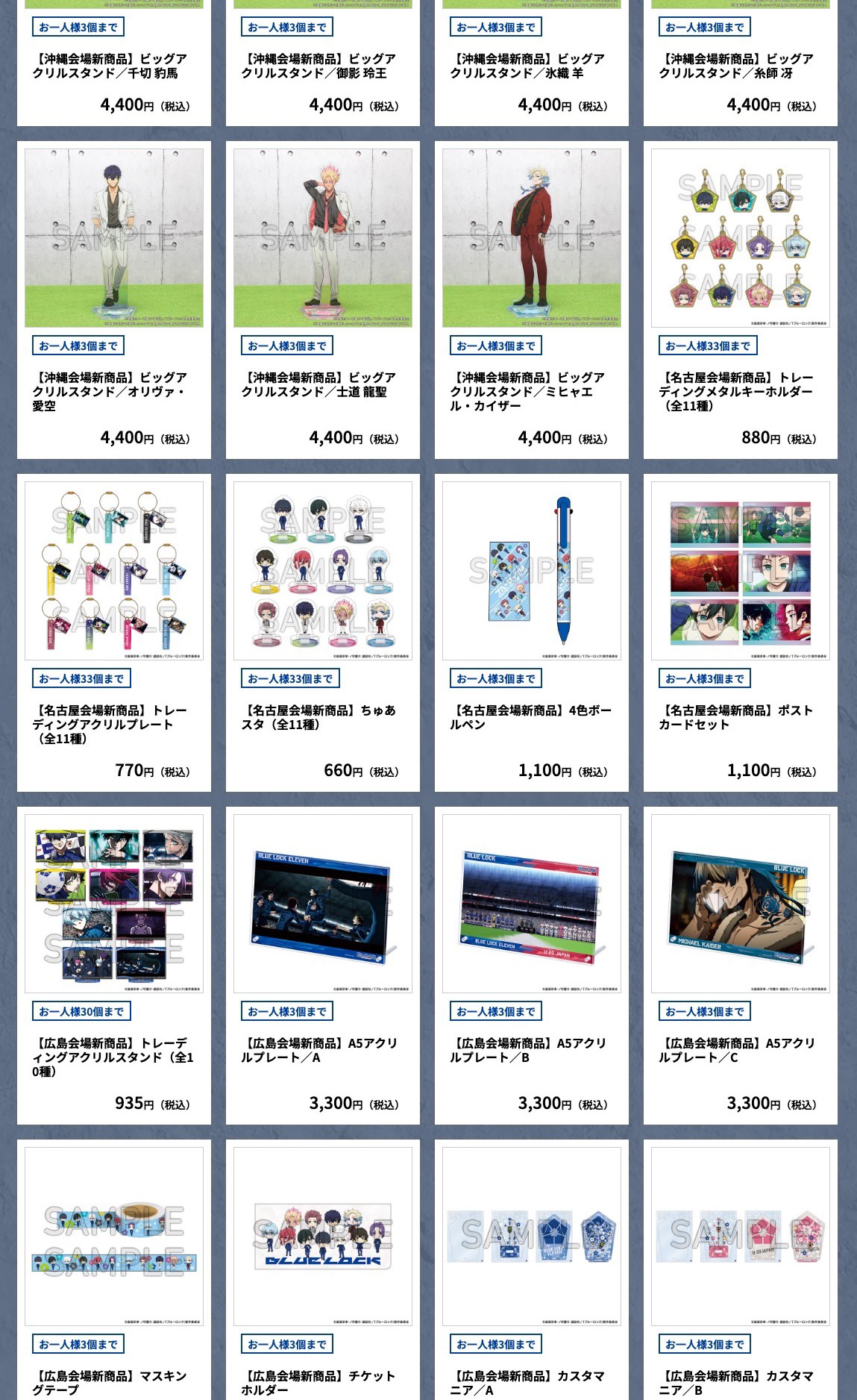View the A5アクリルプレート/C Michael Kaiser item
857x1400 pixels.
click(x=740, y=904)
